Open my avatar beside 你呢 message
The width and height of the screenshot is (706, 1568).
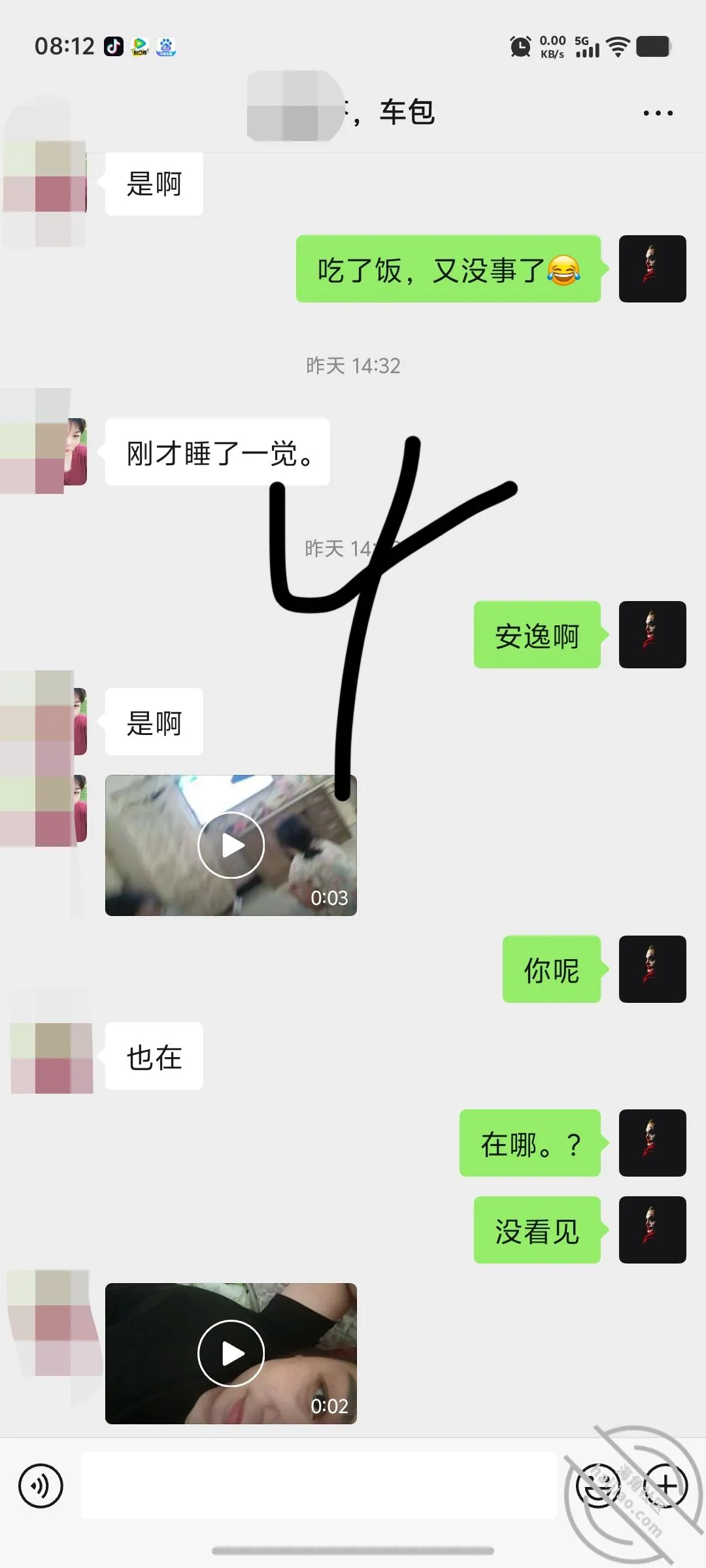[652, 969]
